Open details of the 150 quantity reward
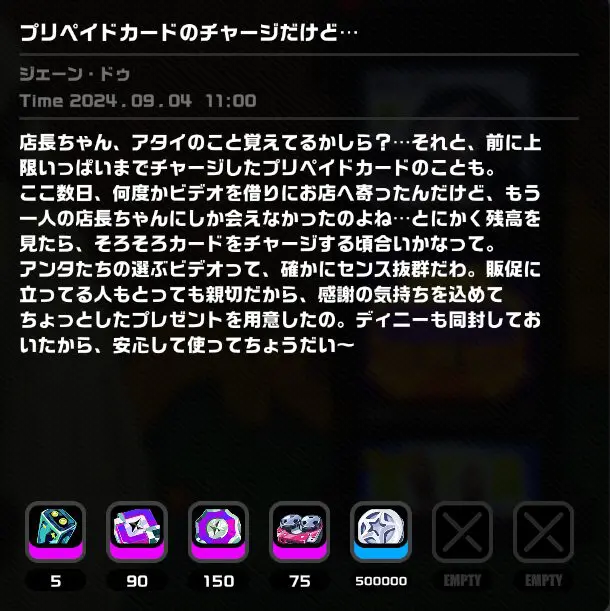 point(218,532)
